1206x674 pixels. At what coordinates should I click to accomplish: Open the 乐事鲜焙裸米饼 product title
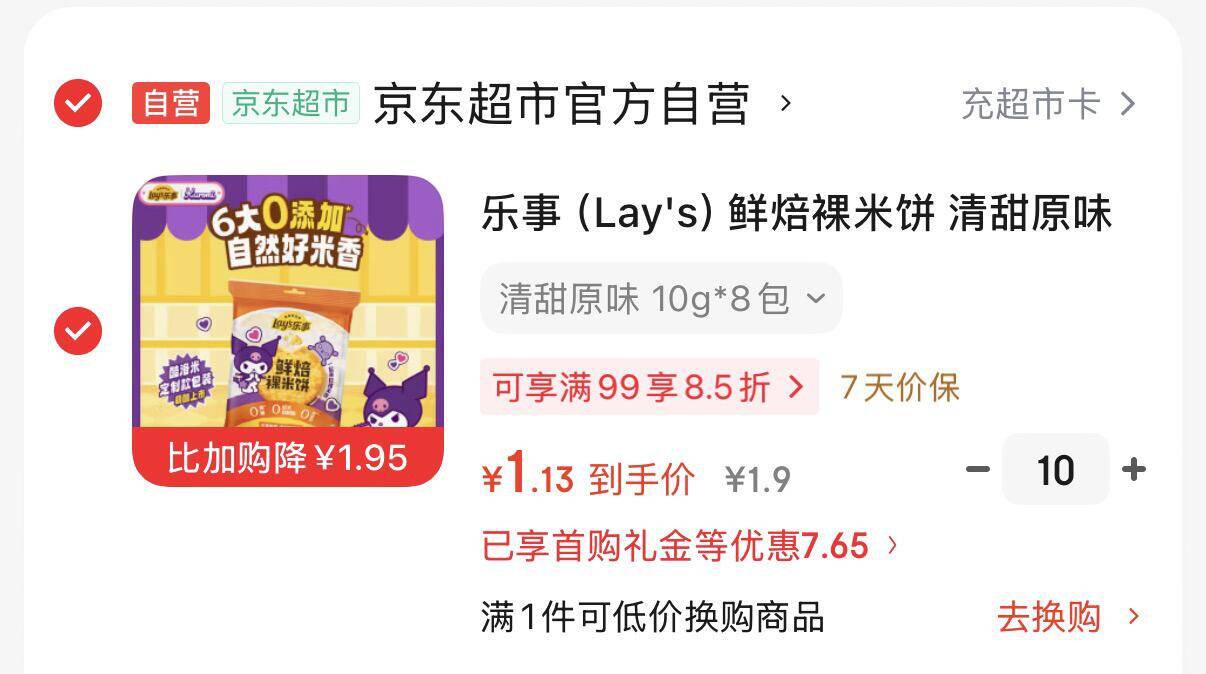coord(796,214)
